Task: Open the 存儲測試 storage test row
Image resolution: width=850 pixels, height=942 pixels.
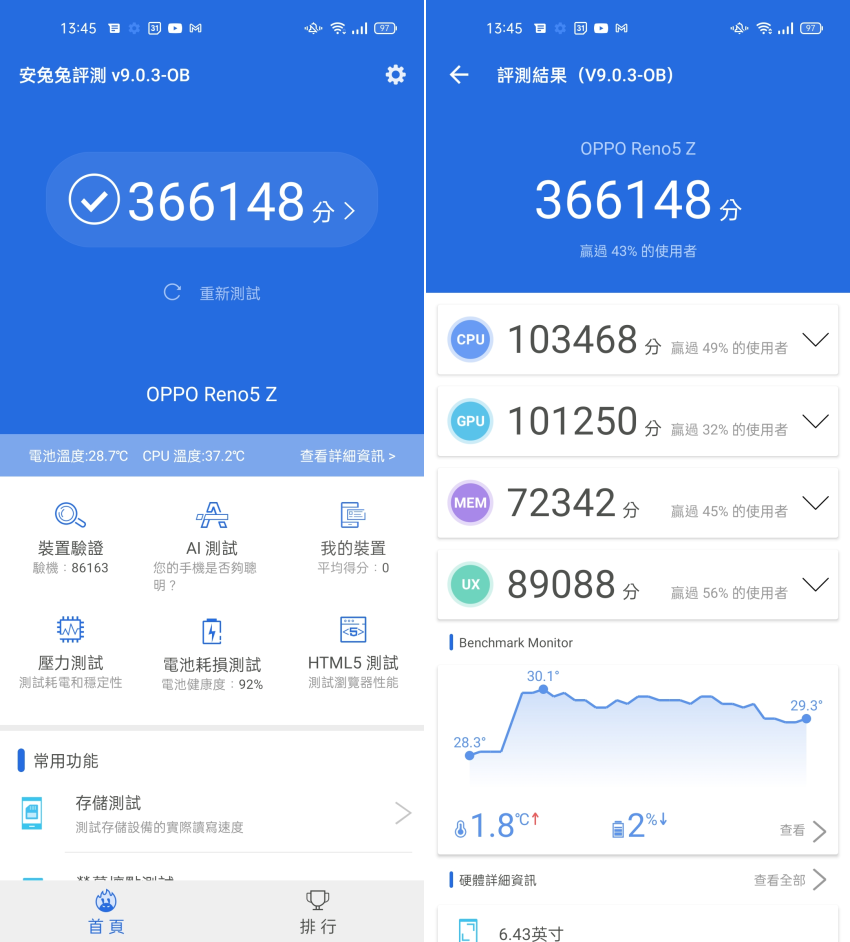Action: tap(212, 814)
